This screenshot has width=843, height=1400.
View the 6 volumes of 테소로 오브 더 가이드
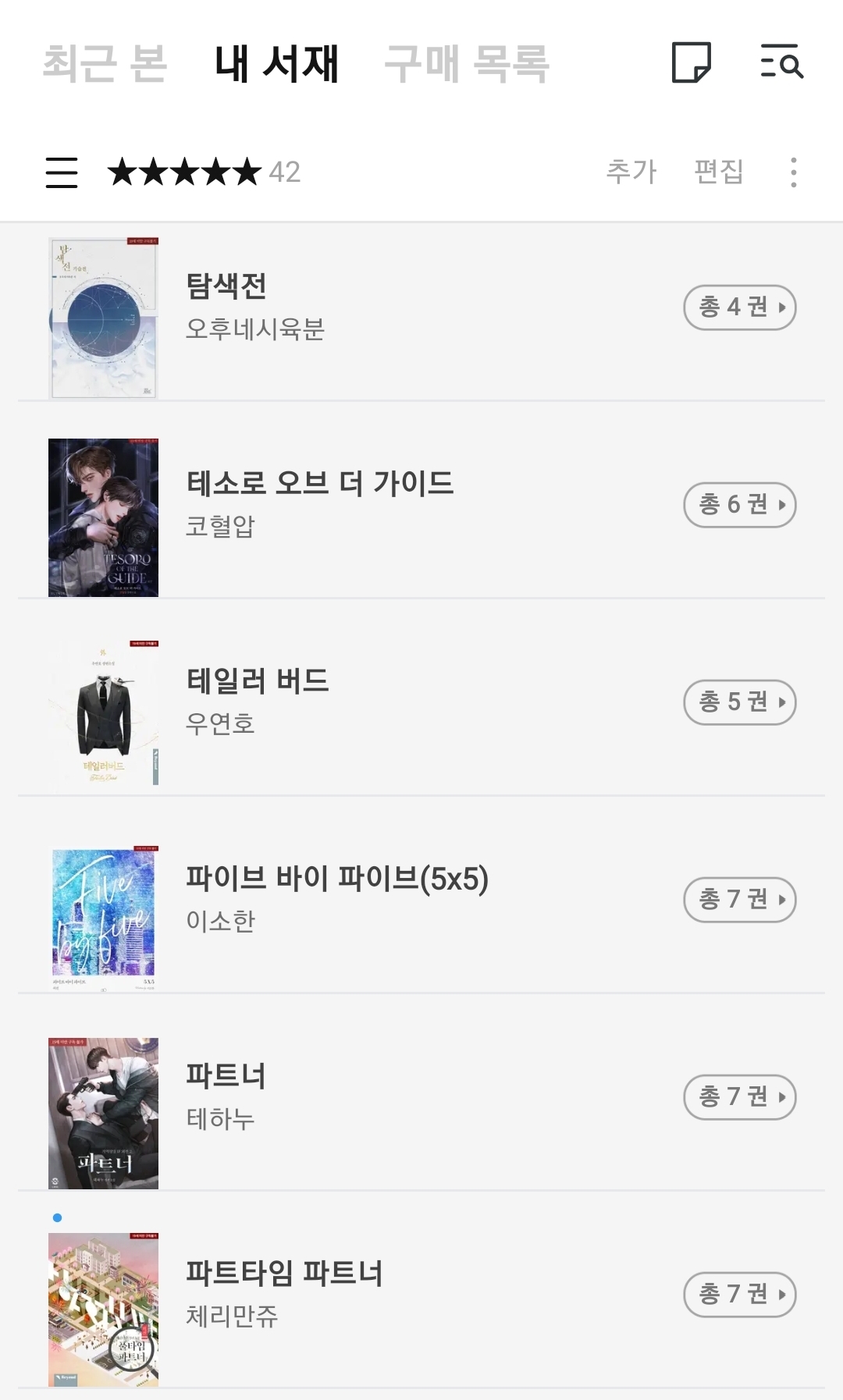[x=739, y=505]
